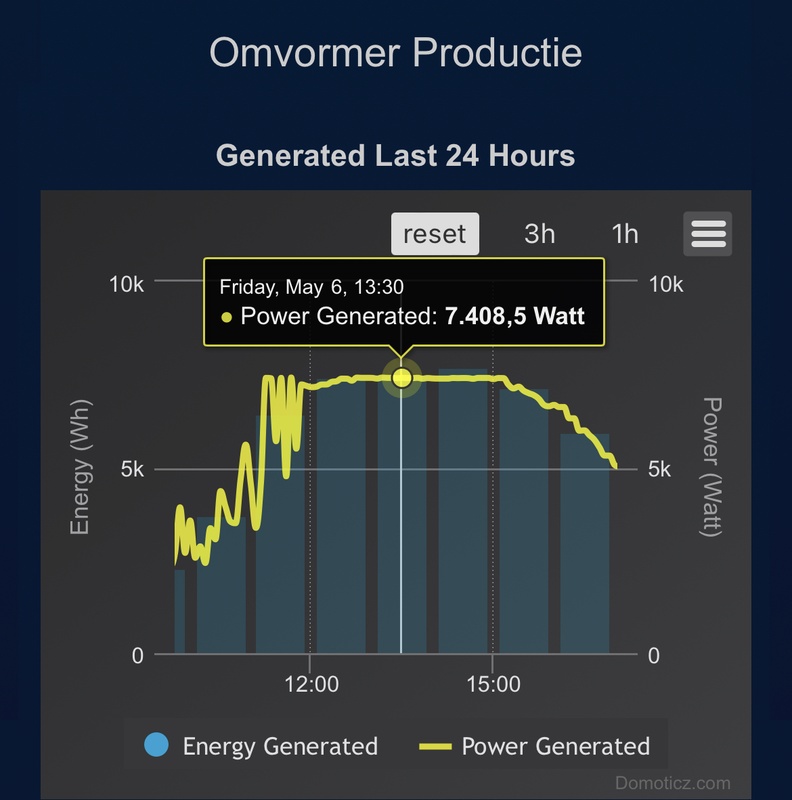Select the 3h time range
Viewport: 792px width, 800px height.
tap(539, 234)
